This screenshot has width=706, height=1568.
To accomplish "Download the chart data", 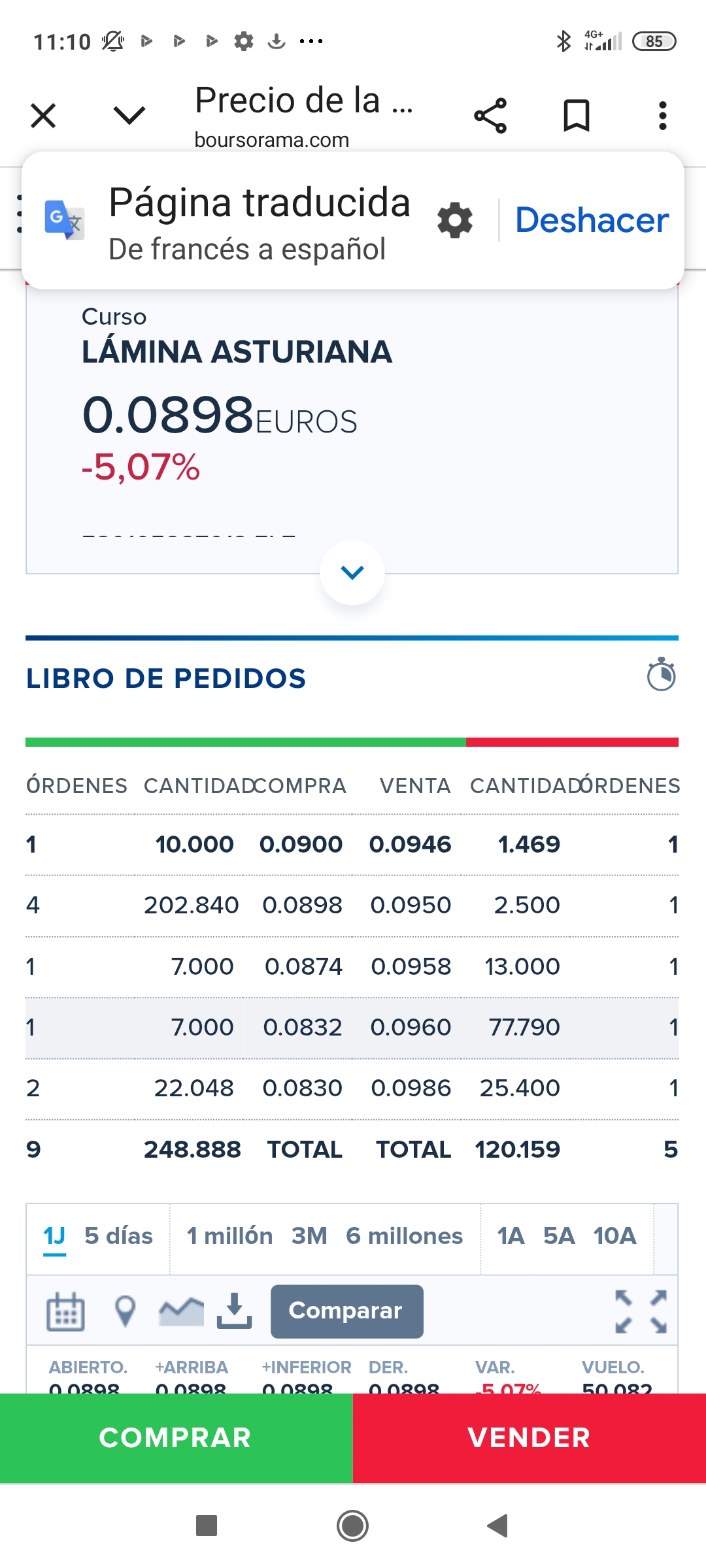I will pyautogui.click(x=234, y=1311).
